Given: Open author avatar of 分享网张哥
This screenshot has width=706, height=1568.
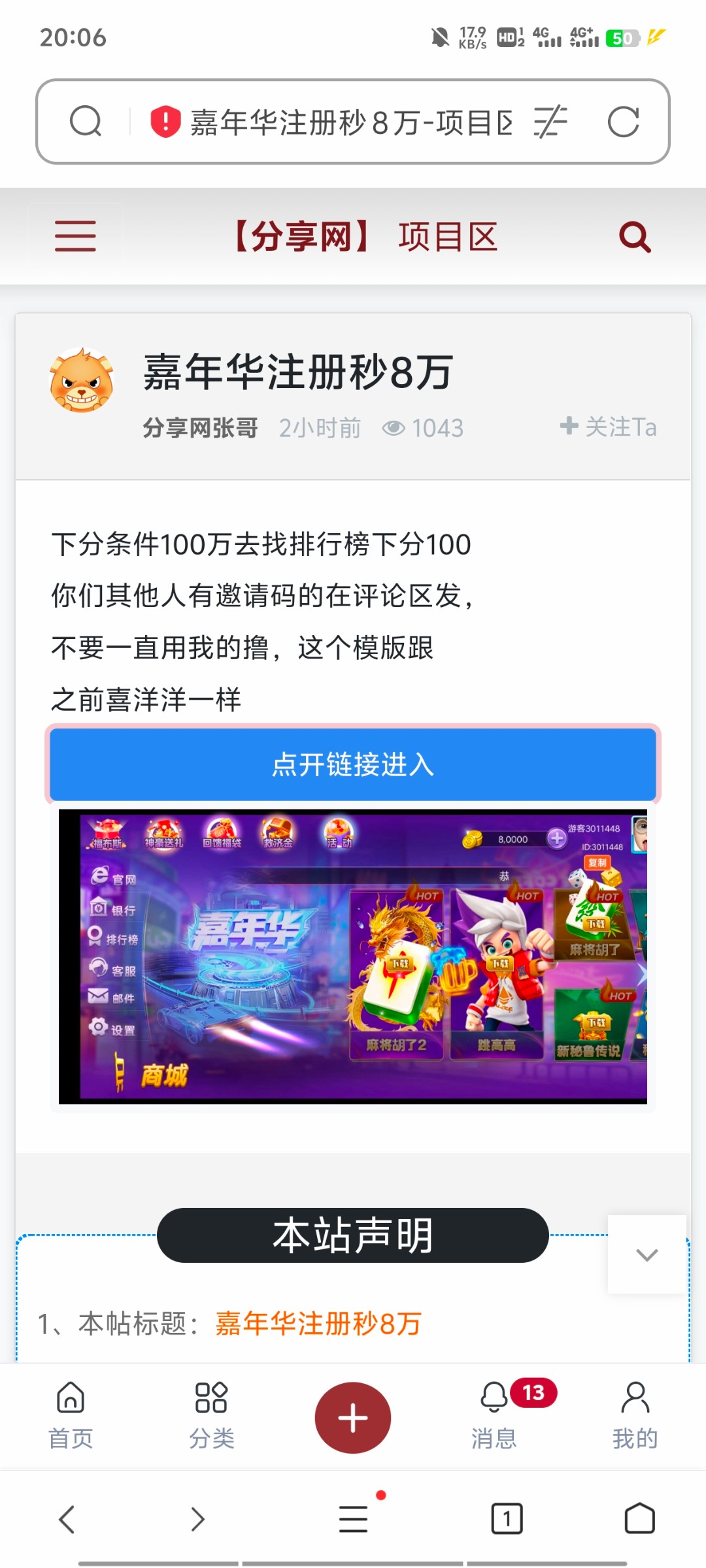Looking at the screenshot, I should [x=82, y=380].
